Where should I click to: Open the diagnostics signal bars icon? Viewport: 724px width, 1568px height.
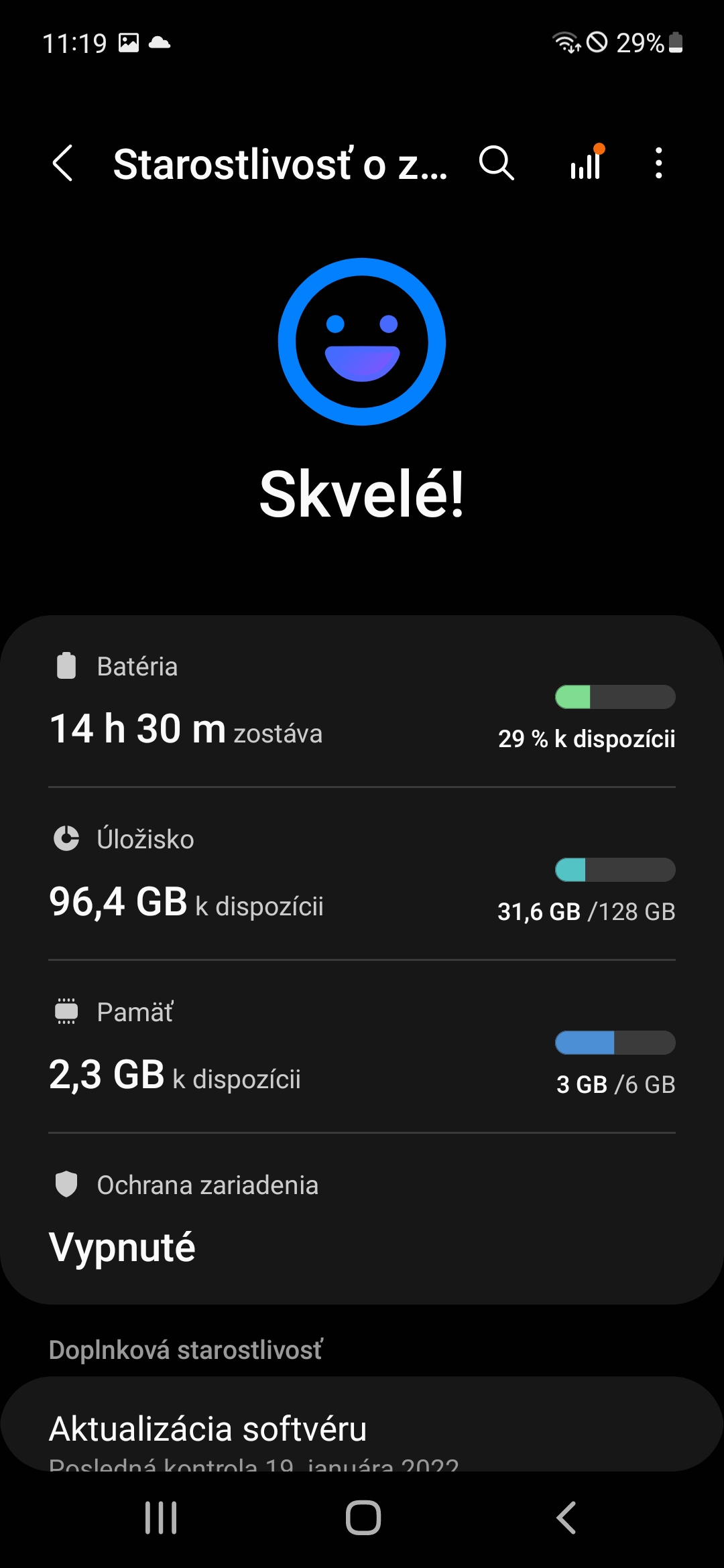pyautogui.click(x=586, y=164)
